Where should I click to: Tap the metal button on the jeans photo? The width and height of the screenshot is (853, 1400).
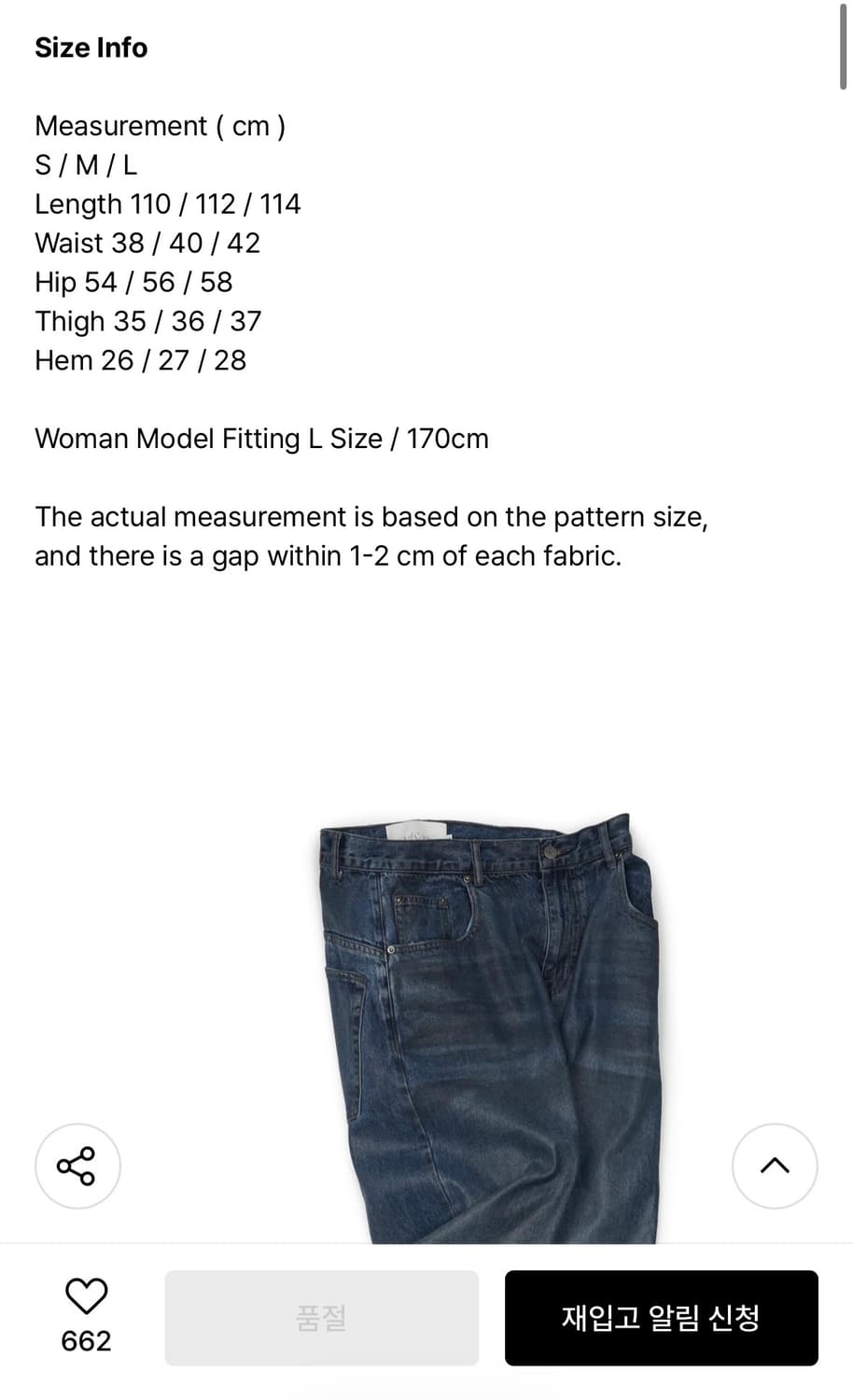[x=552, y=851]
